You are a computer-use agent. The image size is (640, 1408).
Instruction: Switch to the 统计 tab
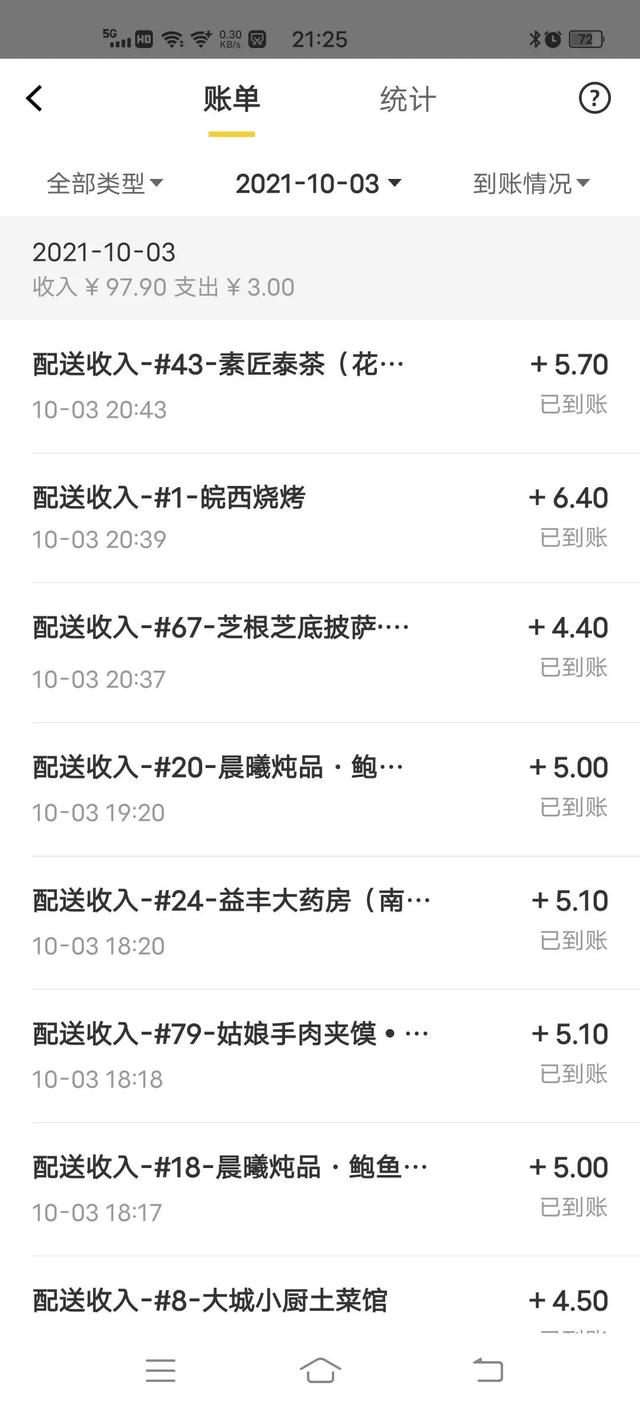point(408,99)
